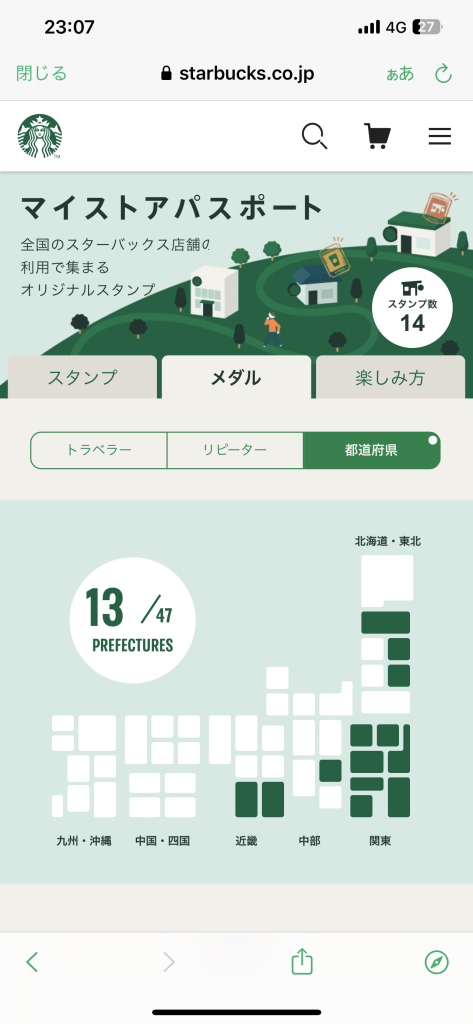
Task: Reload the starbucks.co.jp page
Action: pos(444,73)
